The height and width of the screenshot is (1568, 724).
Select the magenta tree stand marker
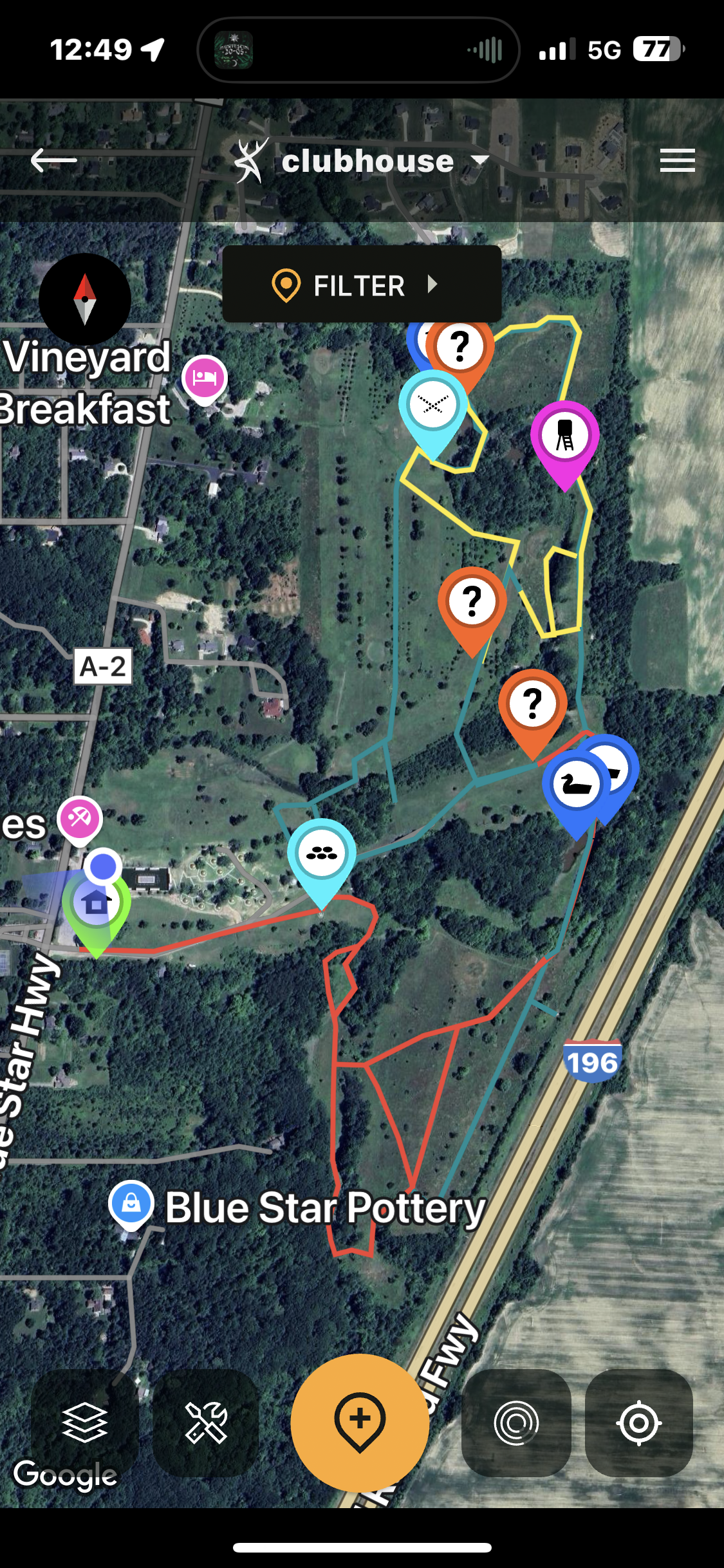click(564, 435)
